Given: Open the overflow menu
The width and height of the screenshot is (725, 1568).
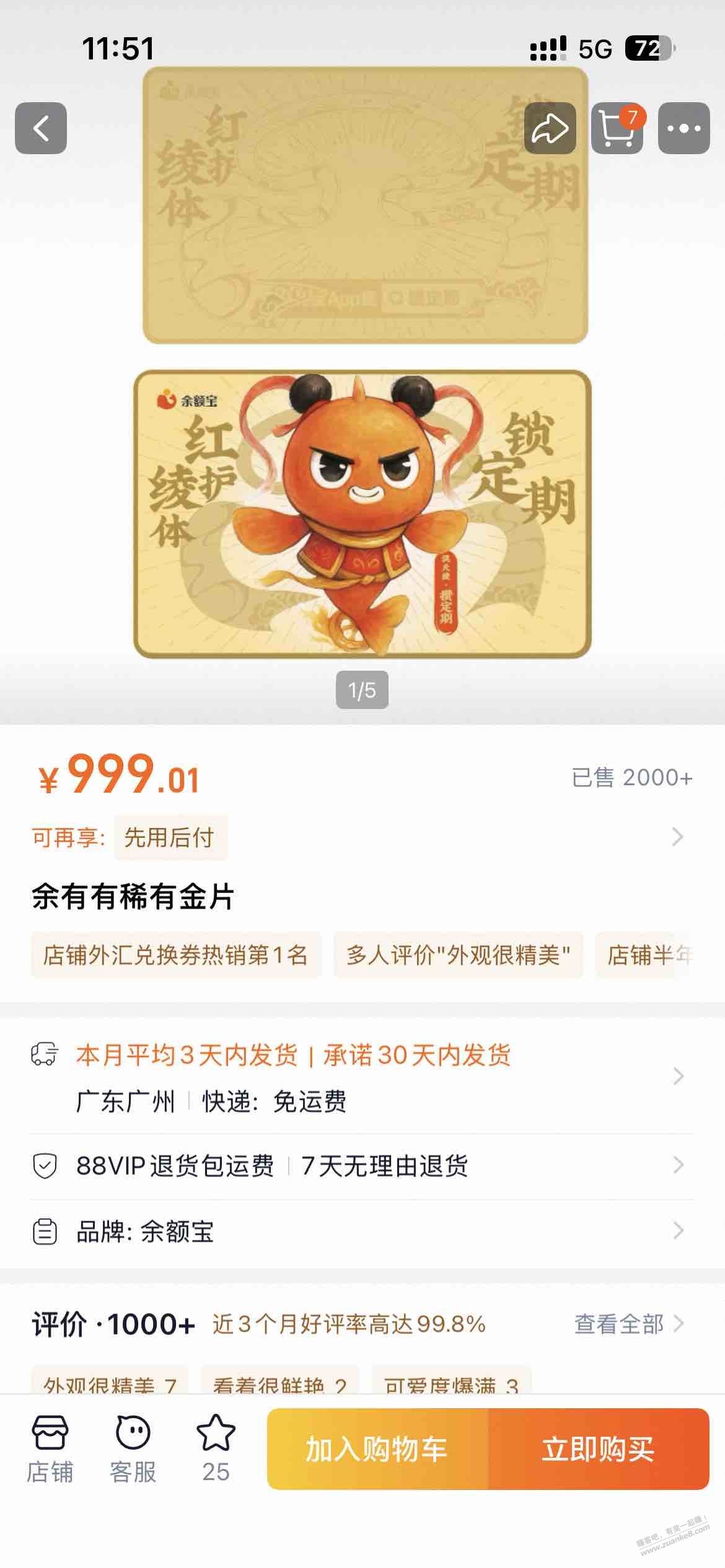Looking at the screenshot, I should [x=683, y=128].
